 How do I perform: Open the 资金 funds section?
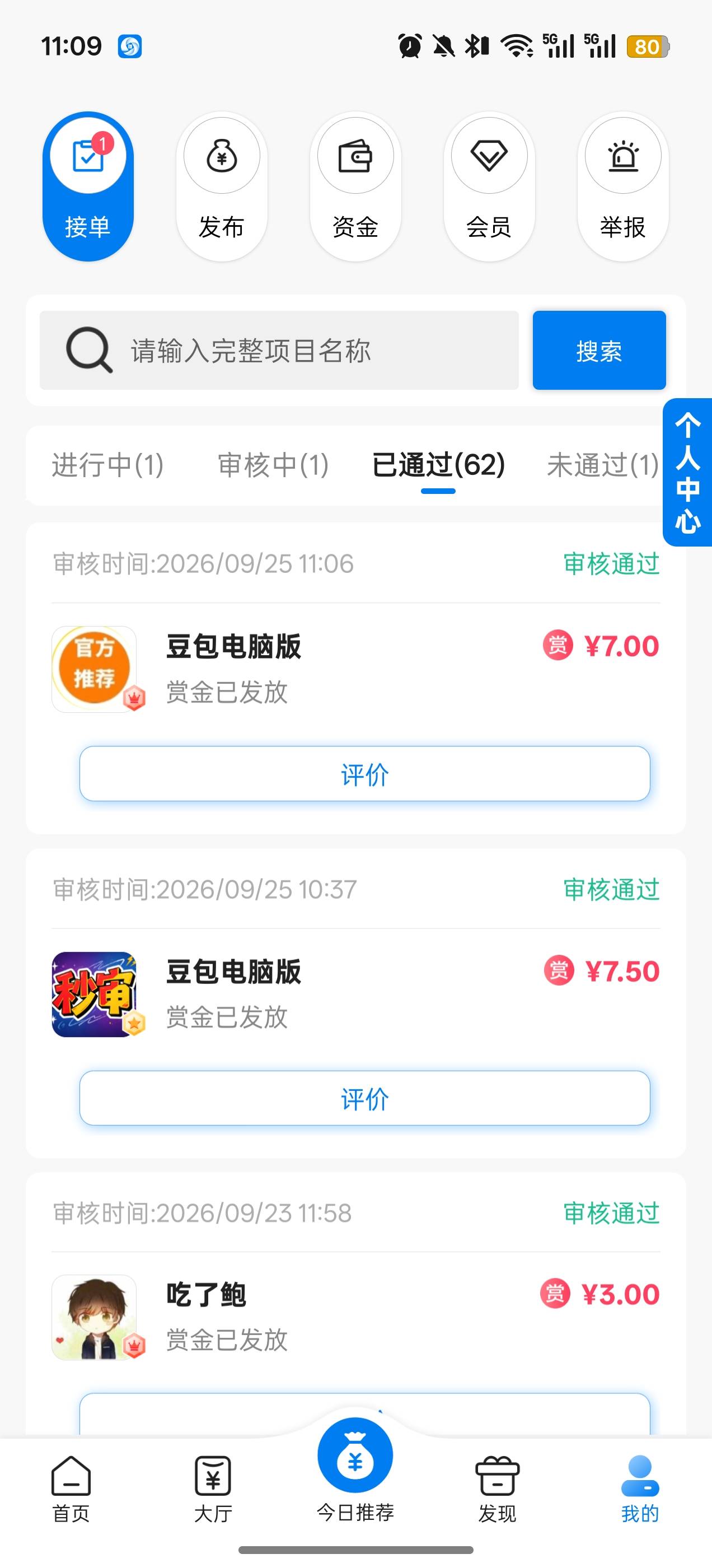355,186
